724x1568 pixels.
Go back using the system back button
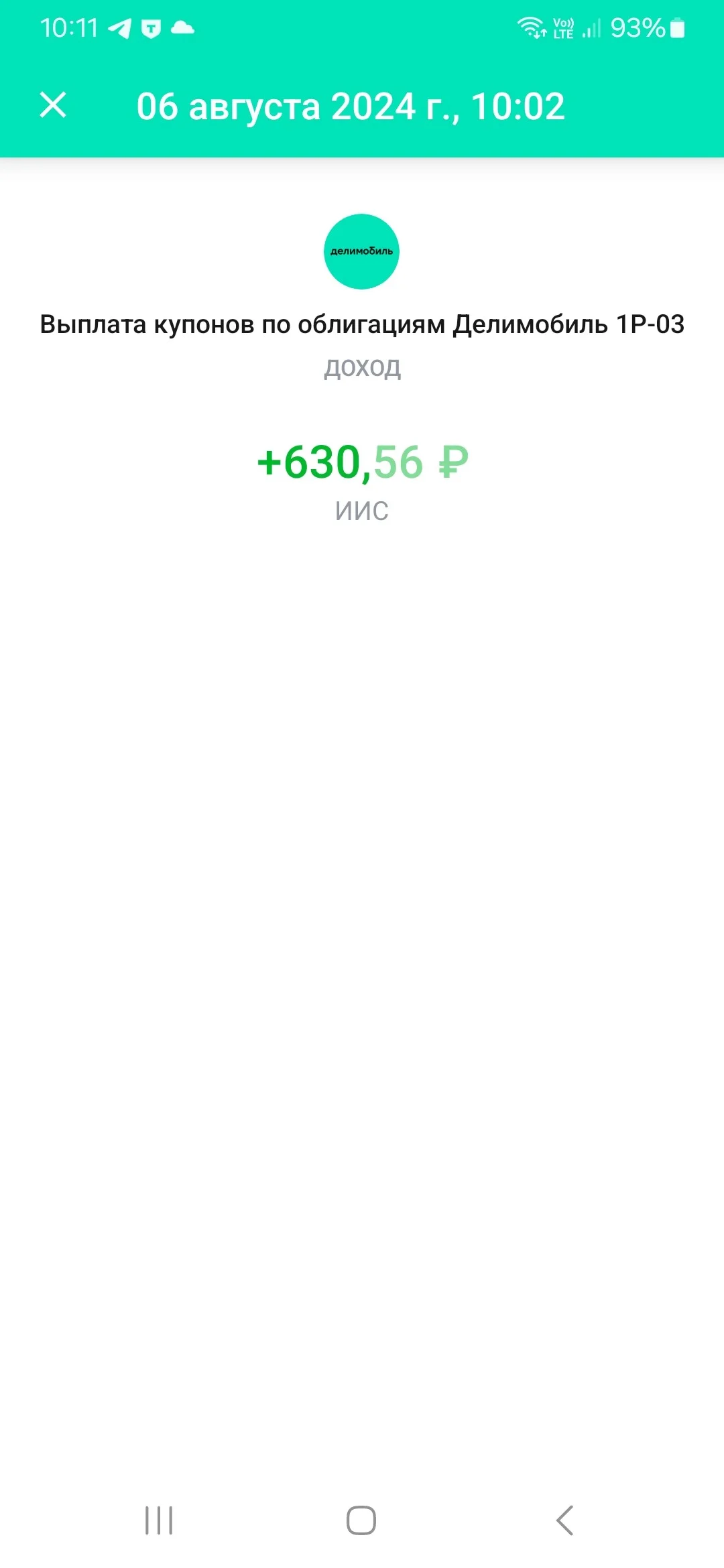565,1520
